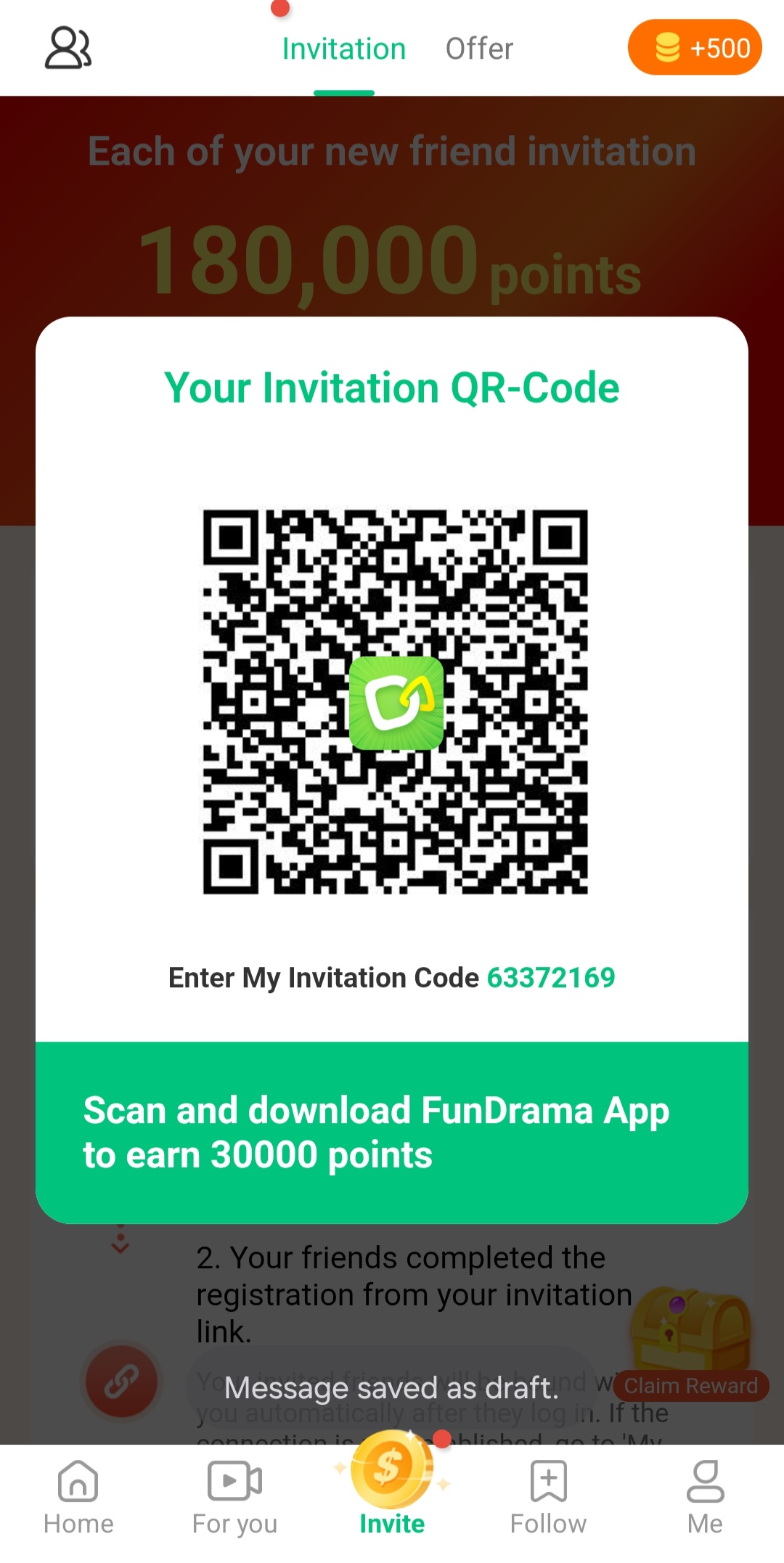Select the Follow flag icon
784x1563 pixels.
tap(549, 1481)
